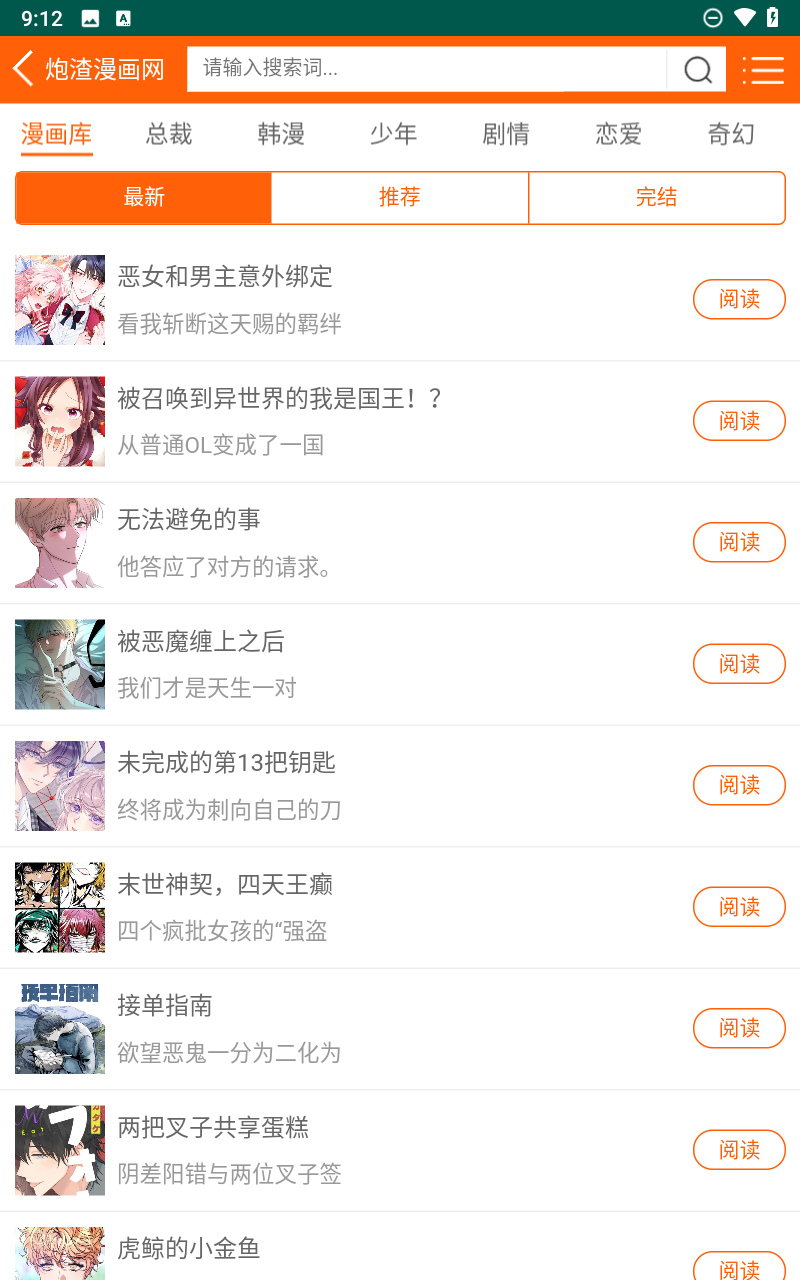Switch to the 少年 category tab
This screenshot has height=1280, width=800.
pyautogui.click(x=393, y=134)
